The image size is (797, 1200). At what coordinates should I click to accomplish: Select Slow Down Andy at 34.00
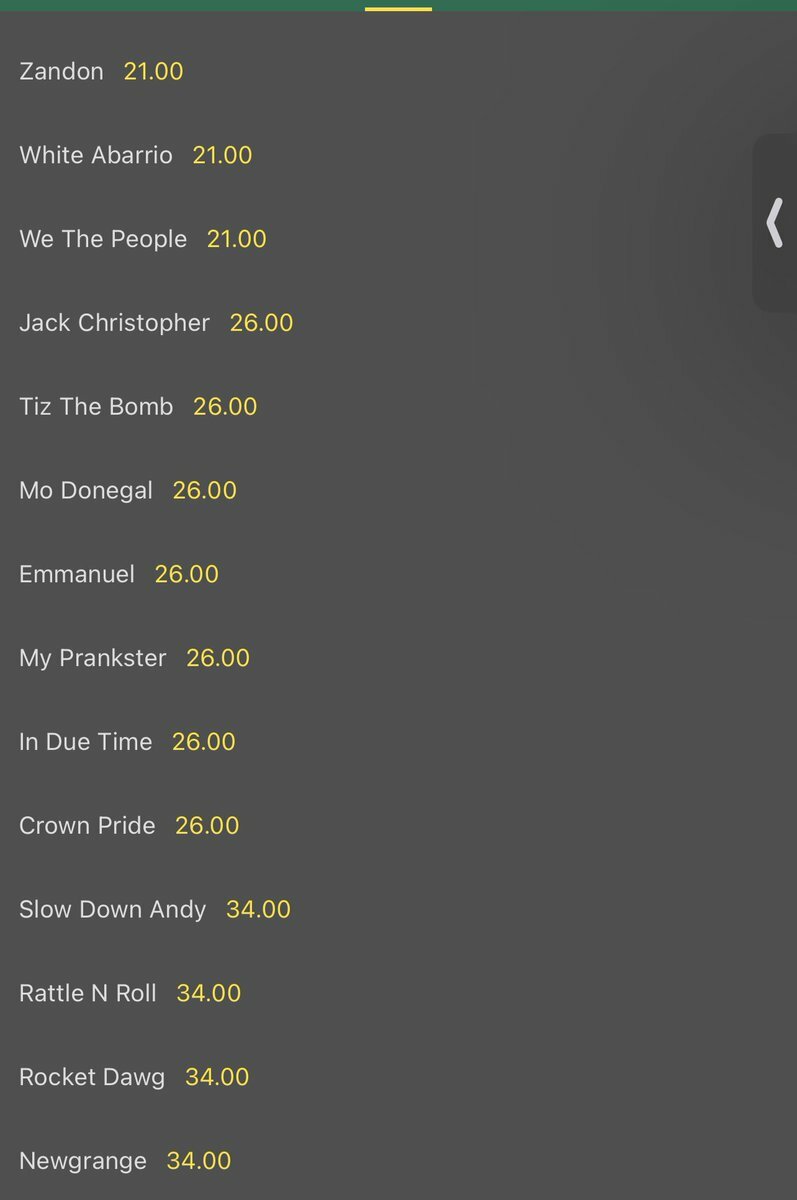click(258, 910)
